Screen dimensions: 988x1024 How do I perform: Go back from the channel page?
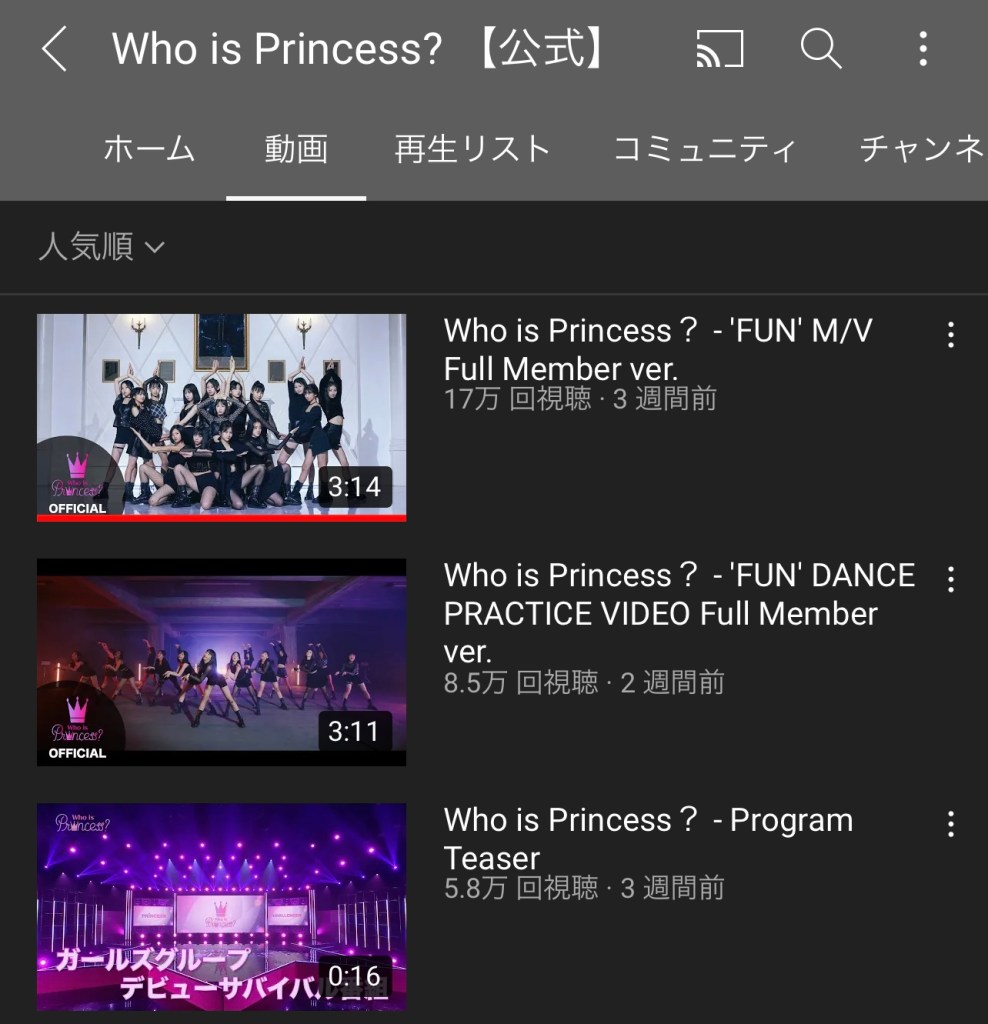click(54, 49)
